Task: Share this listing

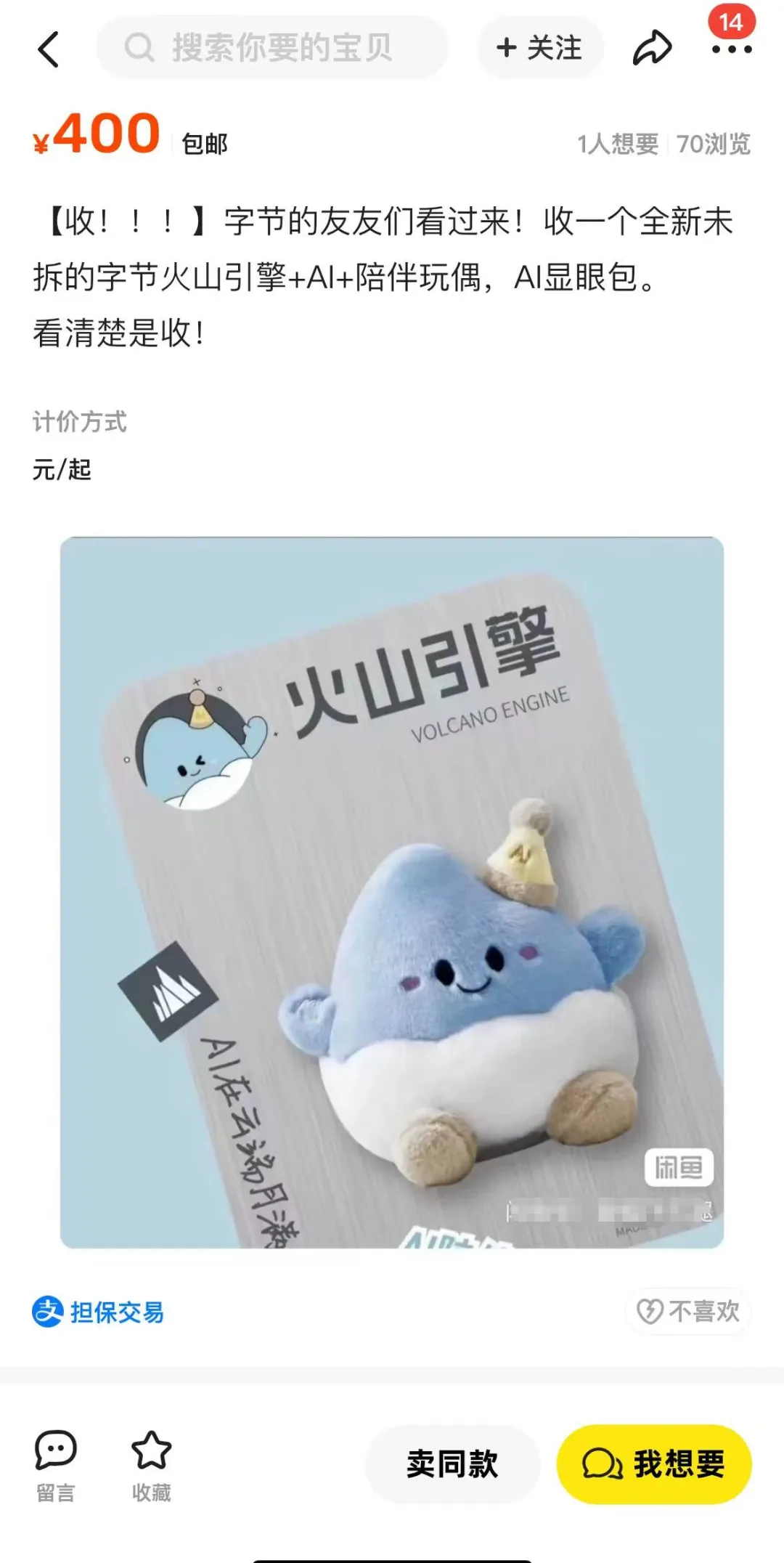Action: coord(651,49)
